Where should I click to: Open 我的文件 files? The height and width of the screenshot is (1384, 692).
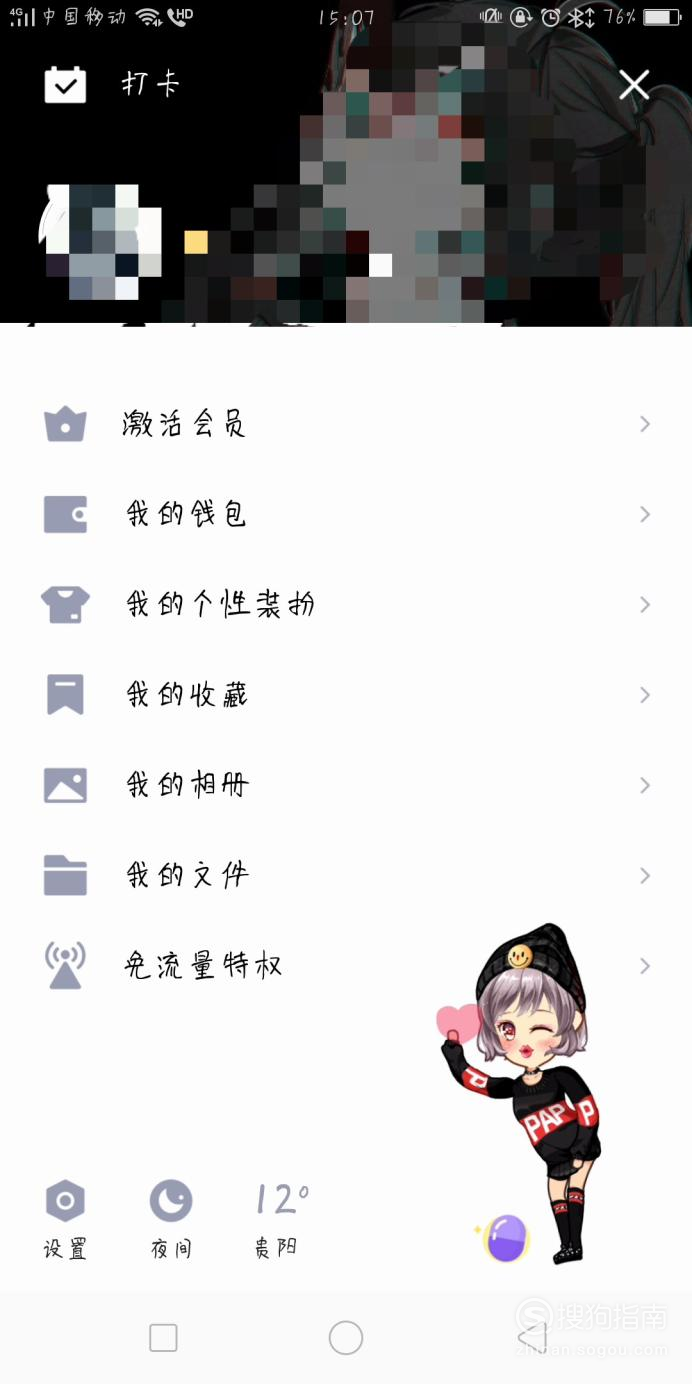(346, 875)
